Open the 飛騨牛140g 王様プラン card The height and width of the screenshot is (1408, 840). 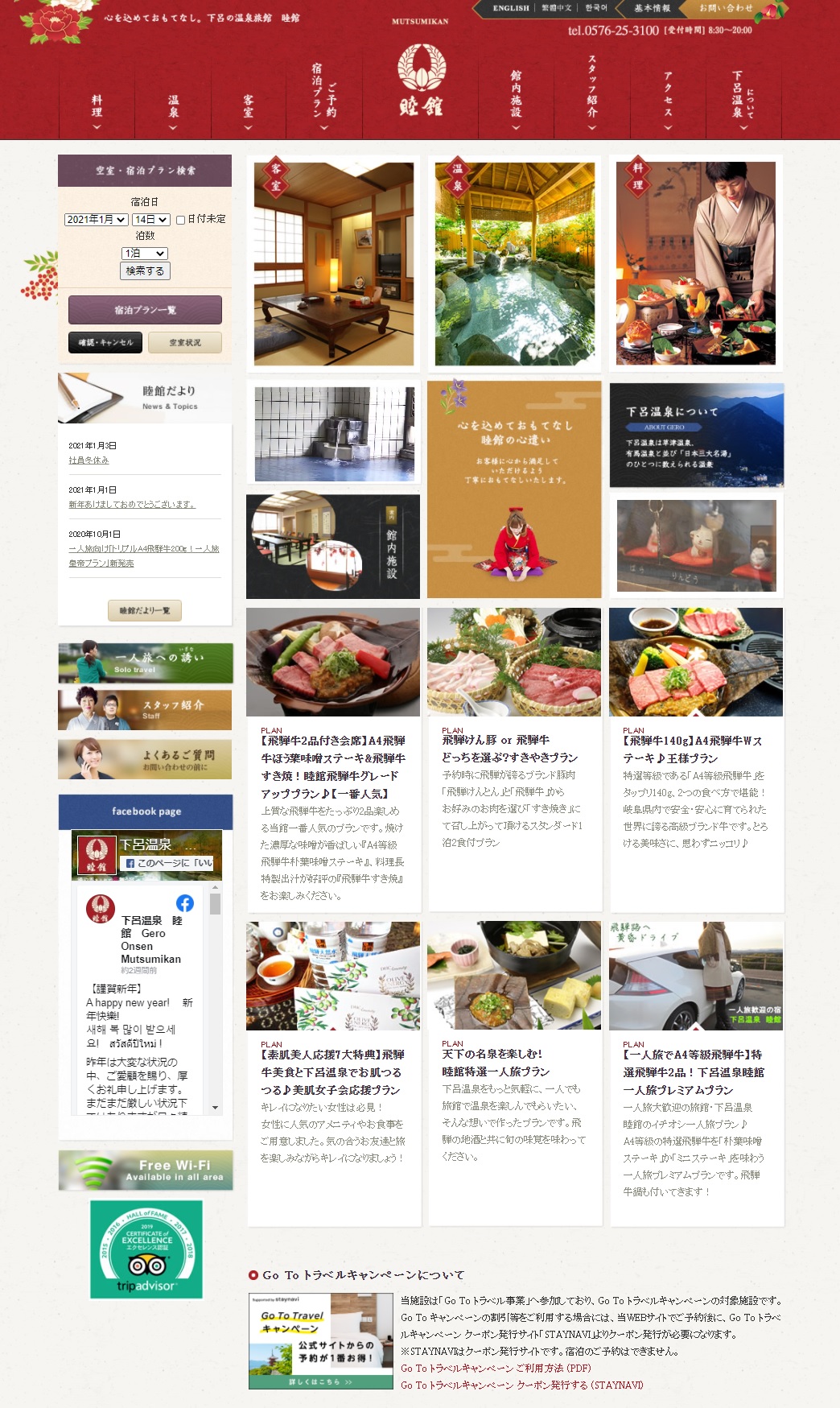tap(696, 749)
